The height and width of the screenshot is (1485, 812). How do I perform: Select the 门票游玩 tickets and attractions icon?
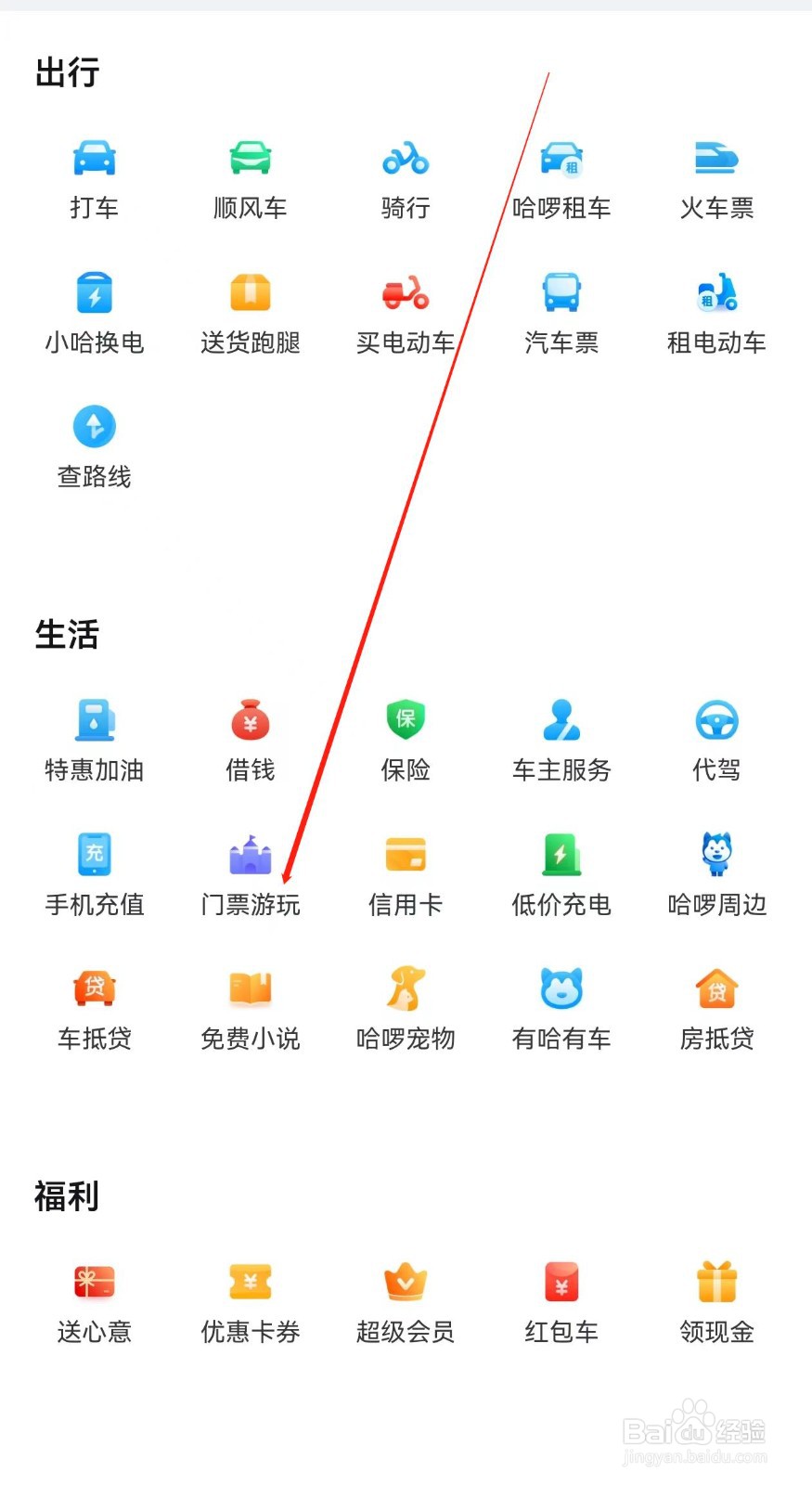click(x=250, y=872)
